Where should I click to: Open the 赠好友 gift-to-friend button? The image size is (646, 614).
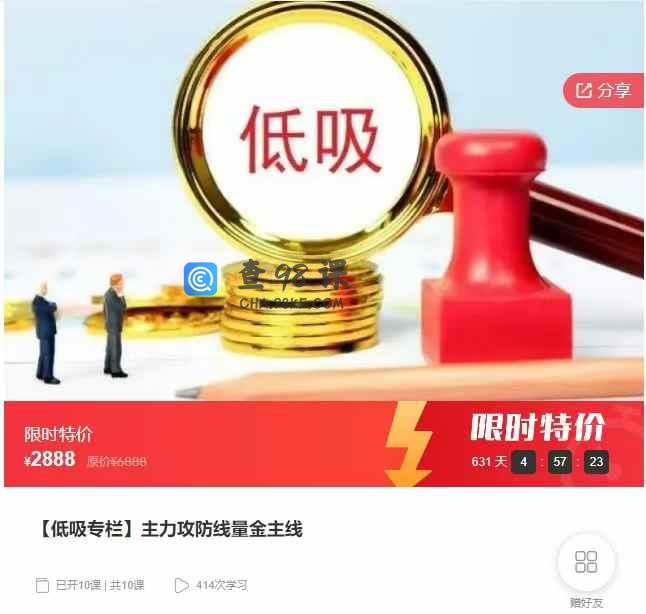[586, 563]
